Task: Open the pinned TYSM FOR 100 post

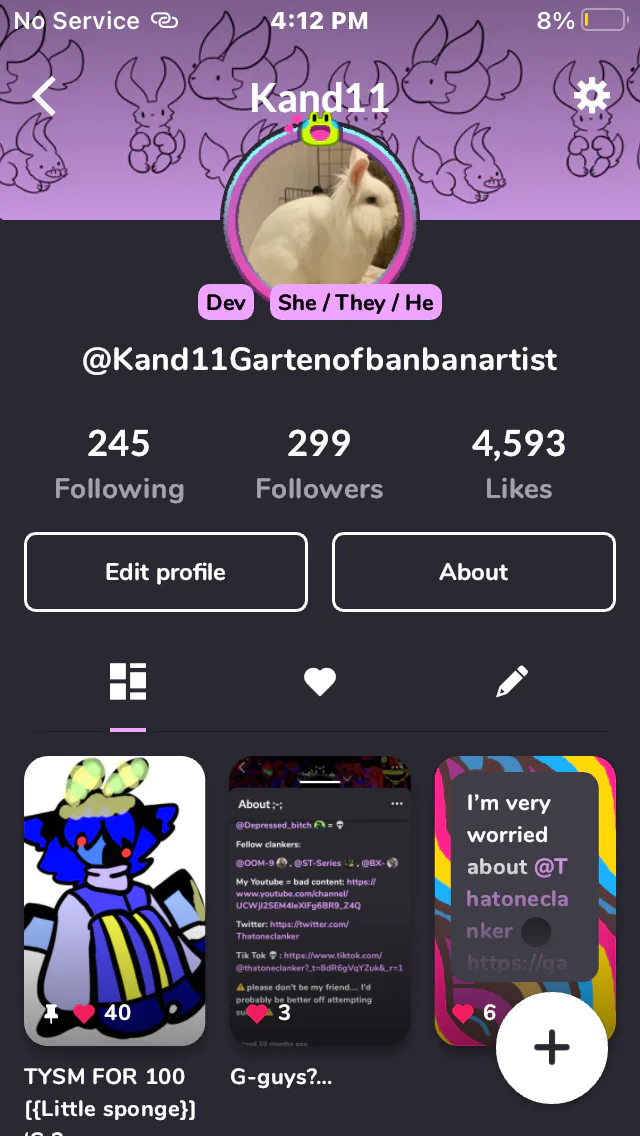Action: point(115,901)
